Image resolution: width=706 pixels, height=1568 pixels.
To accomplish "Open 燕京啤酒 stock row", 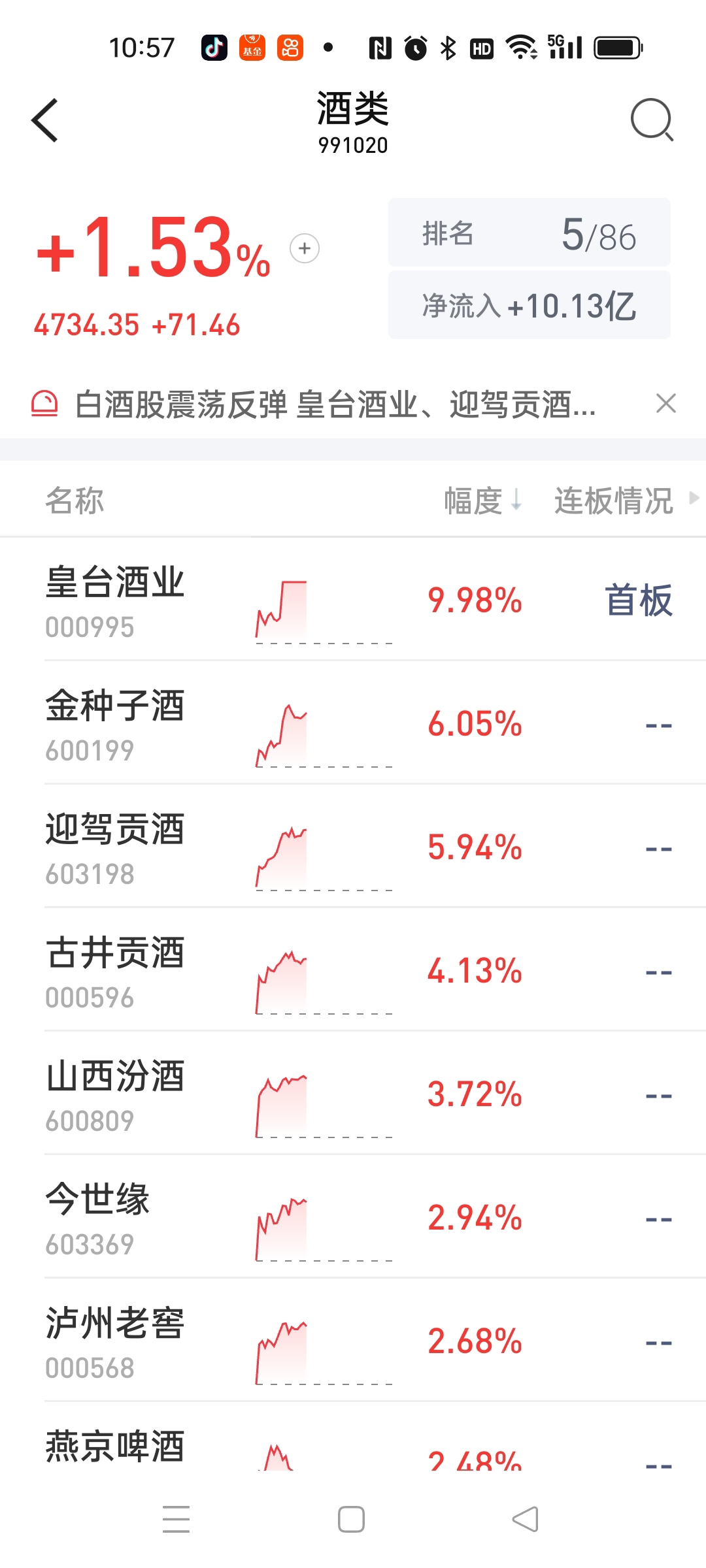I will [x=115, y=1447].
